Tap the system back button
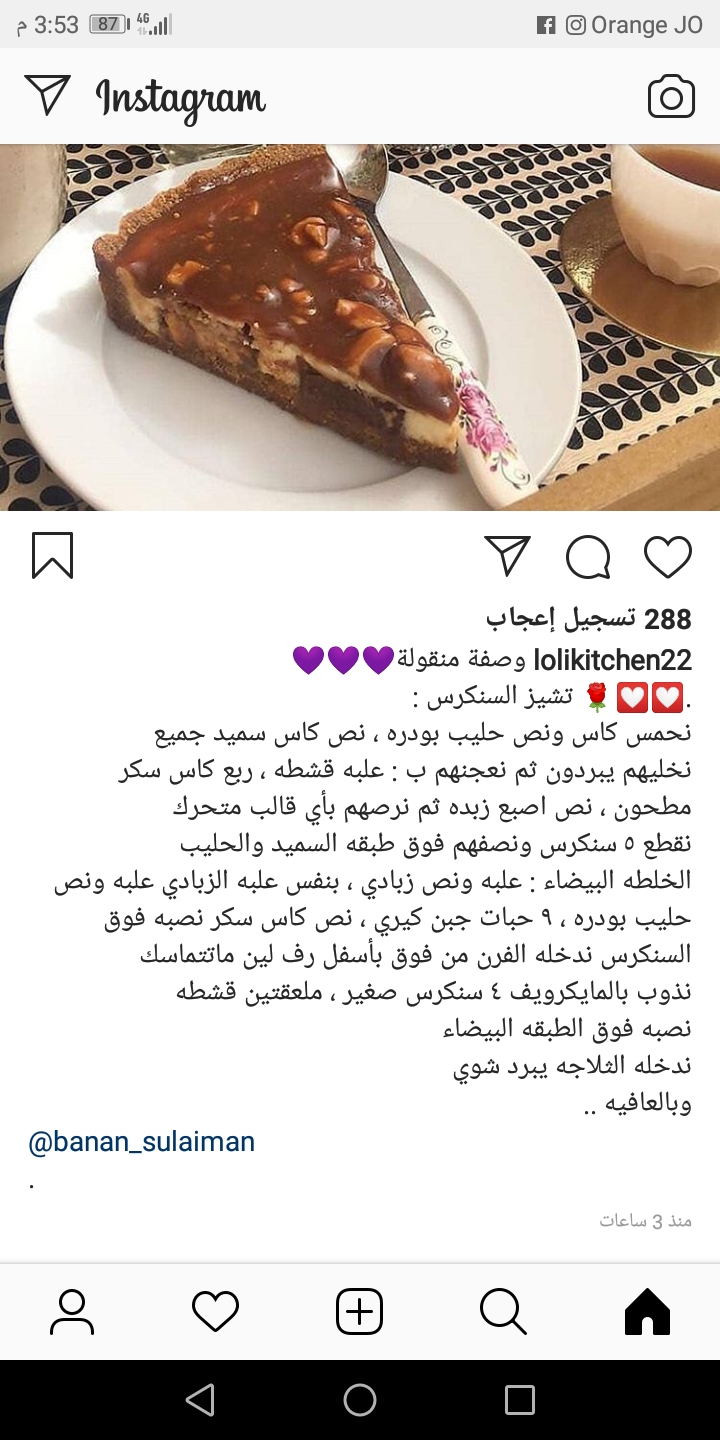 pos(201,1400)
